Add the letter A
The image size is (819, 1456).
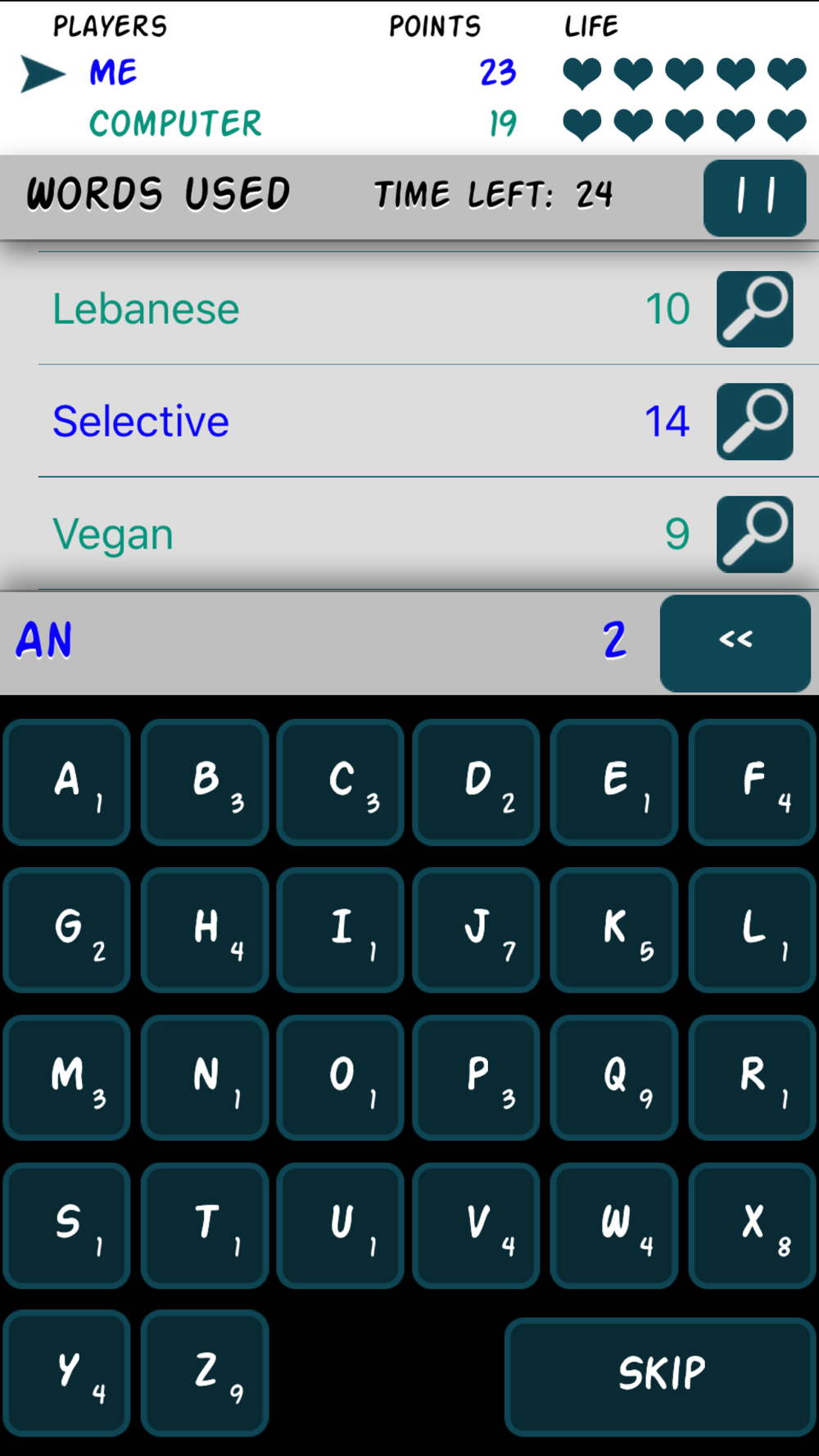67,781
